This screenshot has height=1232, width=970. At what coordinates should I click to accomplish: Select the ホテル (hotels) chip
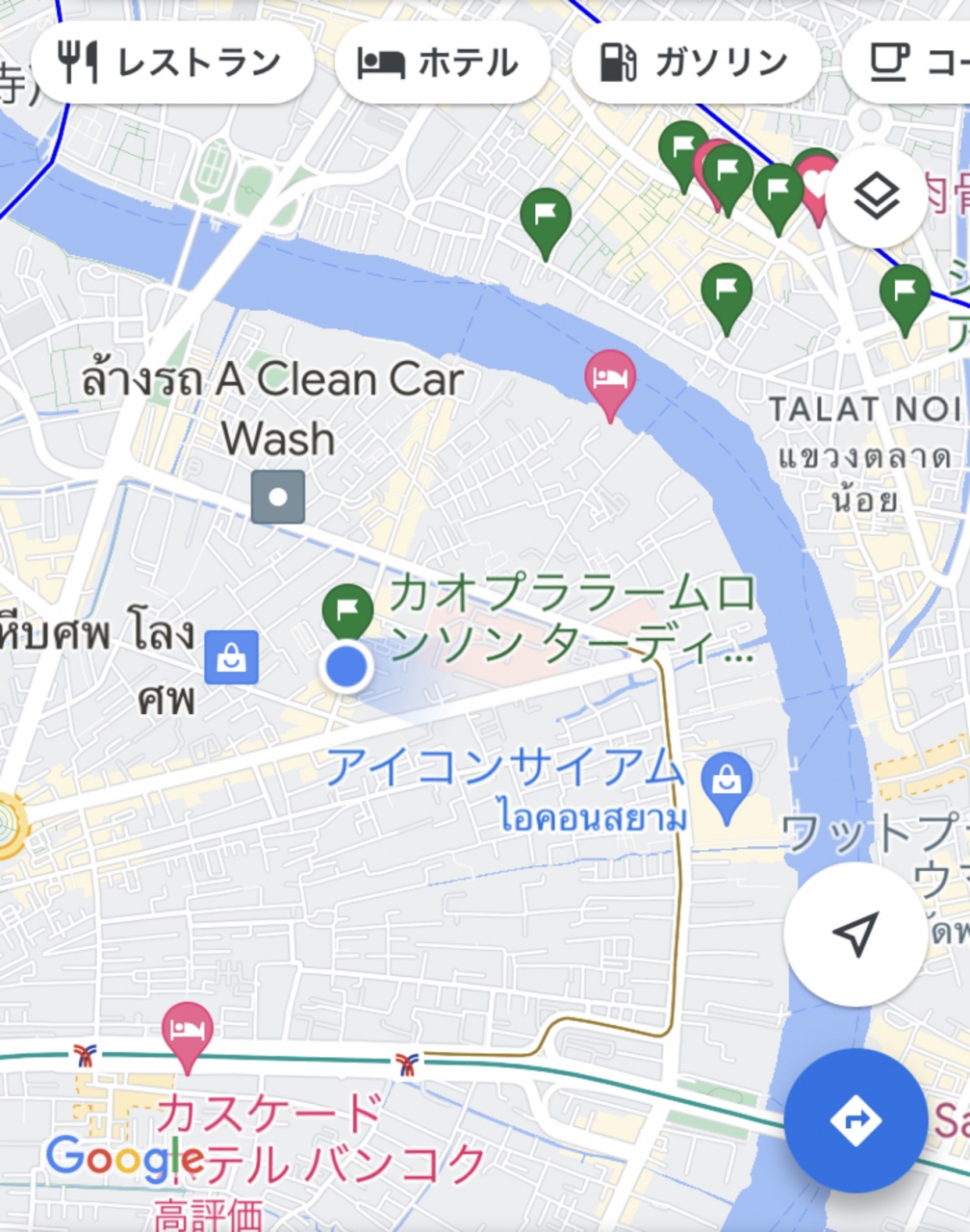(442, 64)
